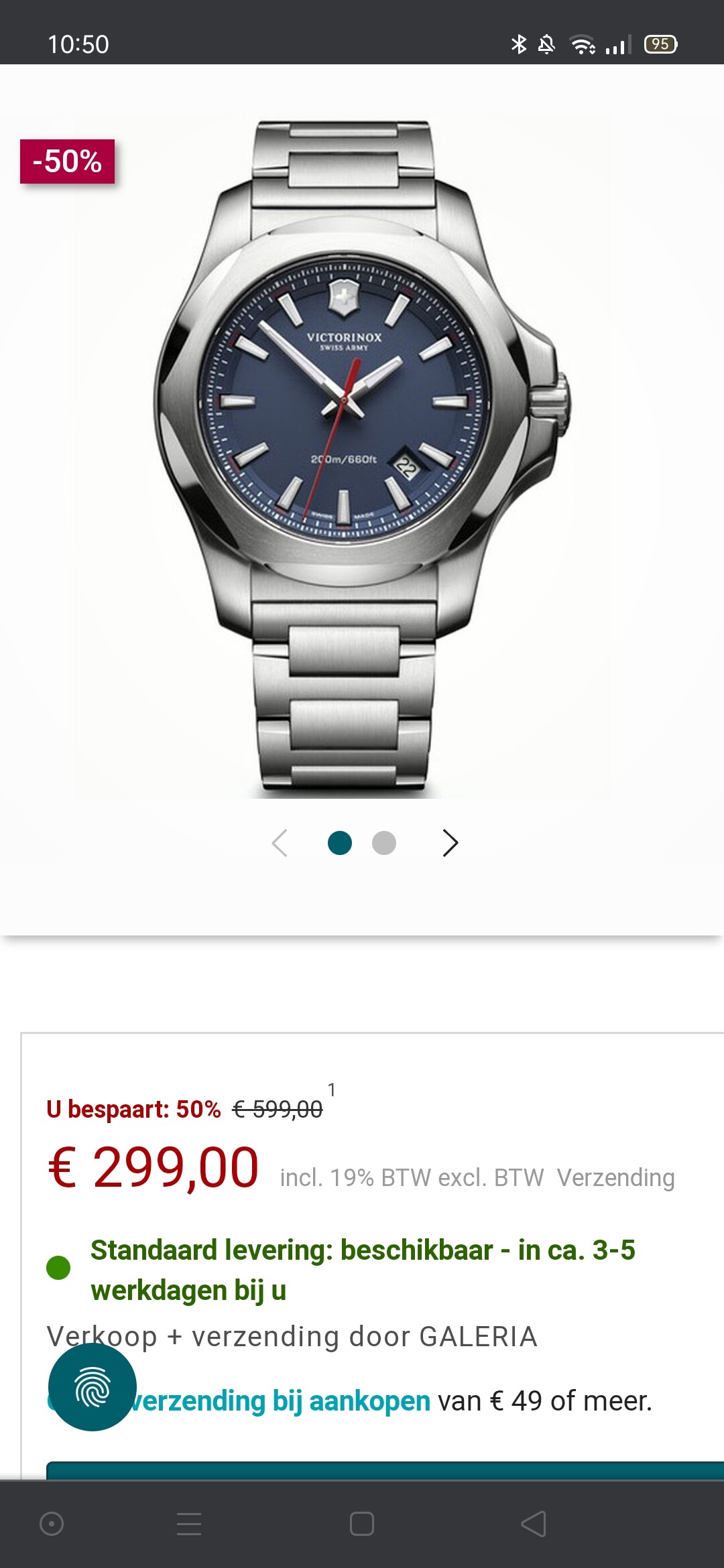Go to the system home screen

(362, 1524)
